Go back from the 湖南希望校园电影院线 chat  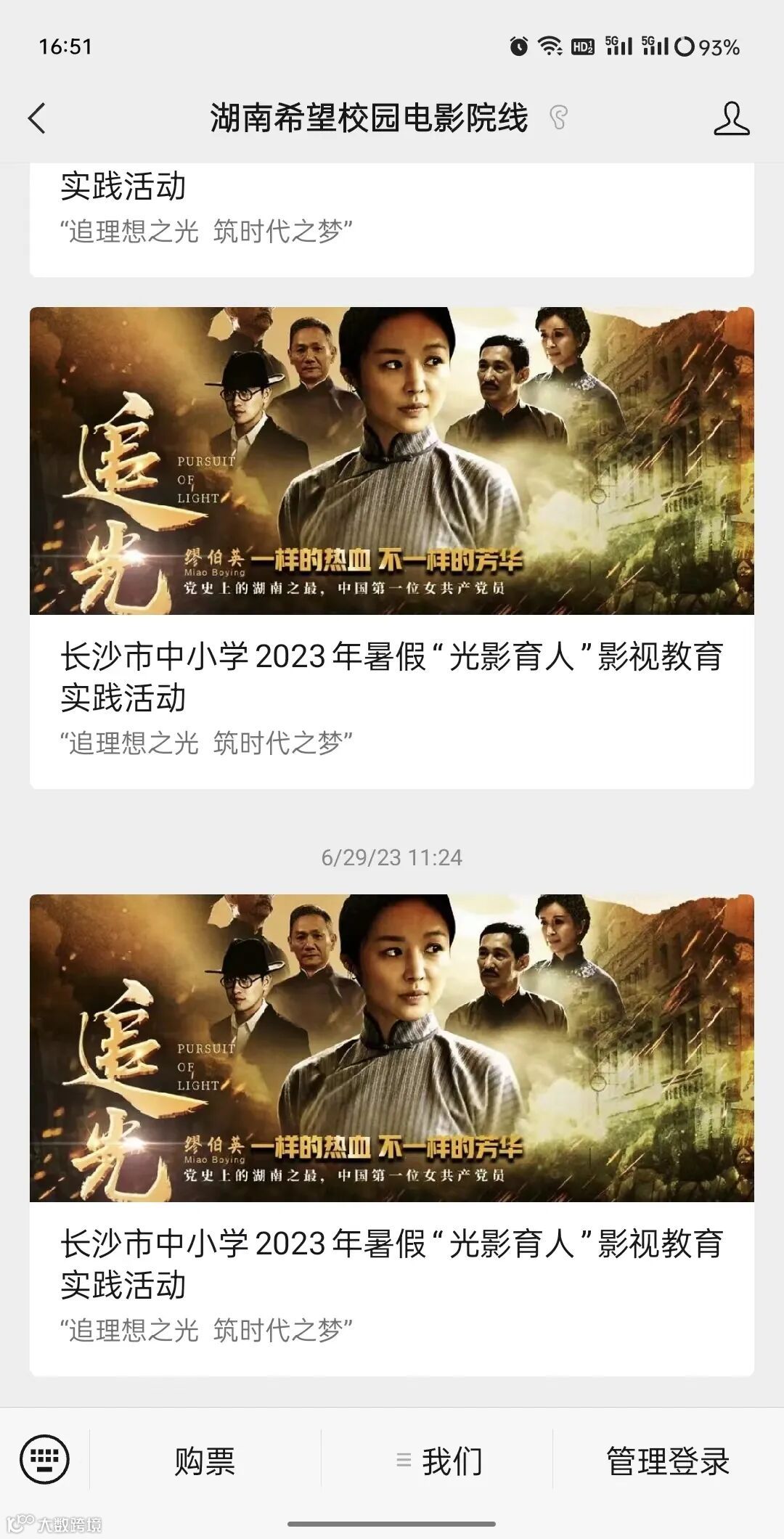click(x=37, y=118)
